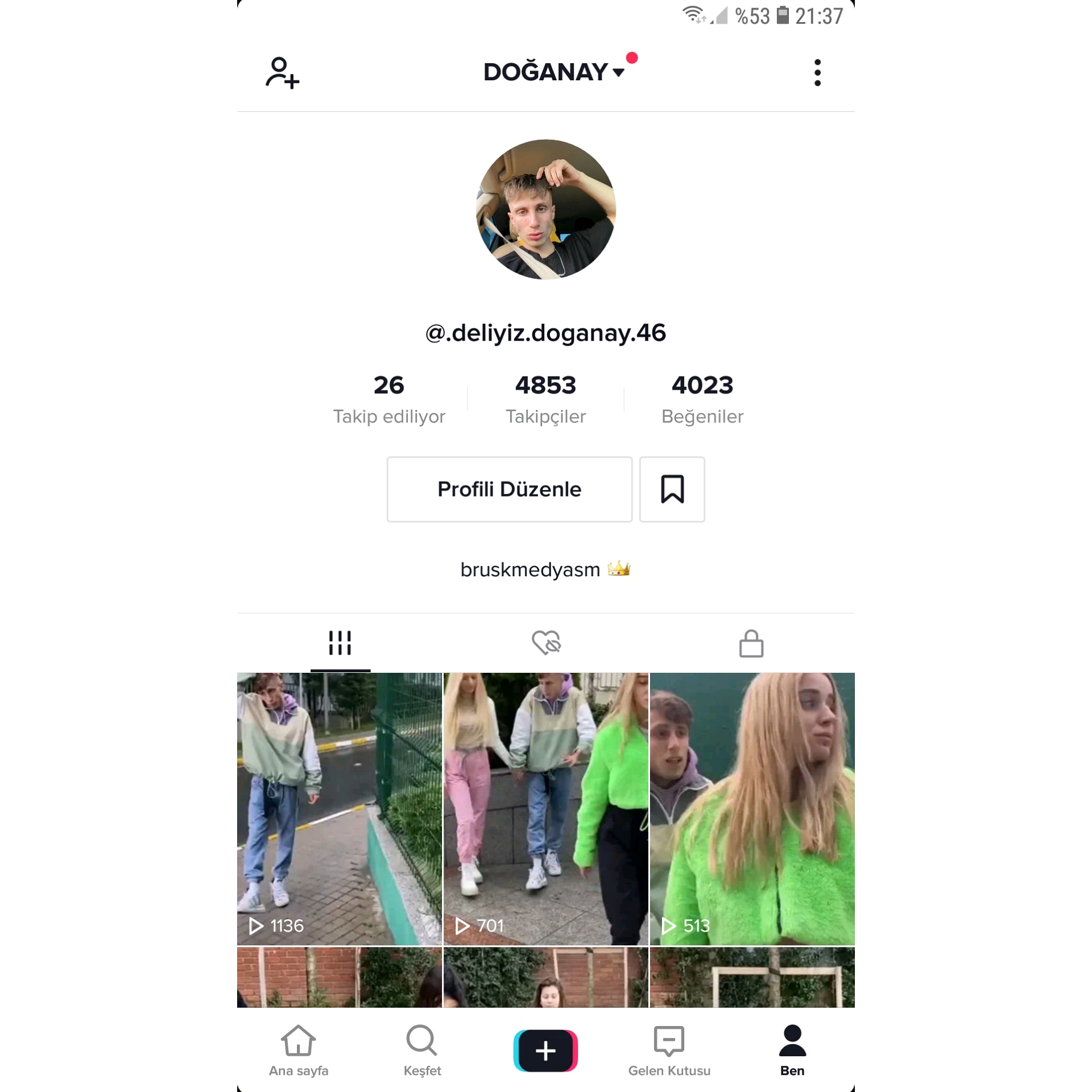Open the Keşfet tab
This screenshot has height=1092, width=1092.
click(x=422, y=1050)
